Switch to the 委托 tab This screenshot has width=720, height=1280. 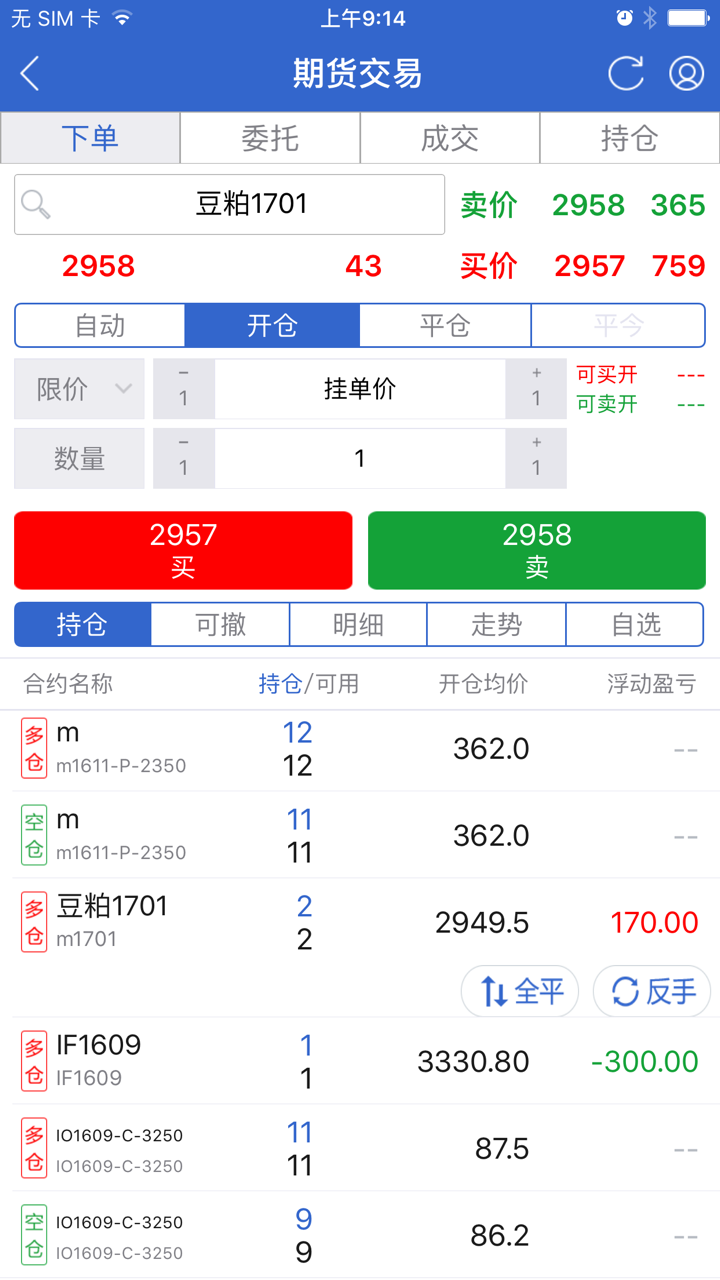pyautogui.click(x=270, y=138)
